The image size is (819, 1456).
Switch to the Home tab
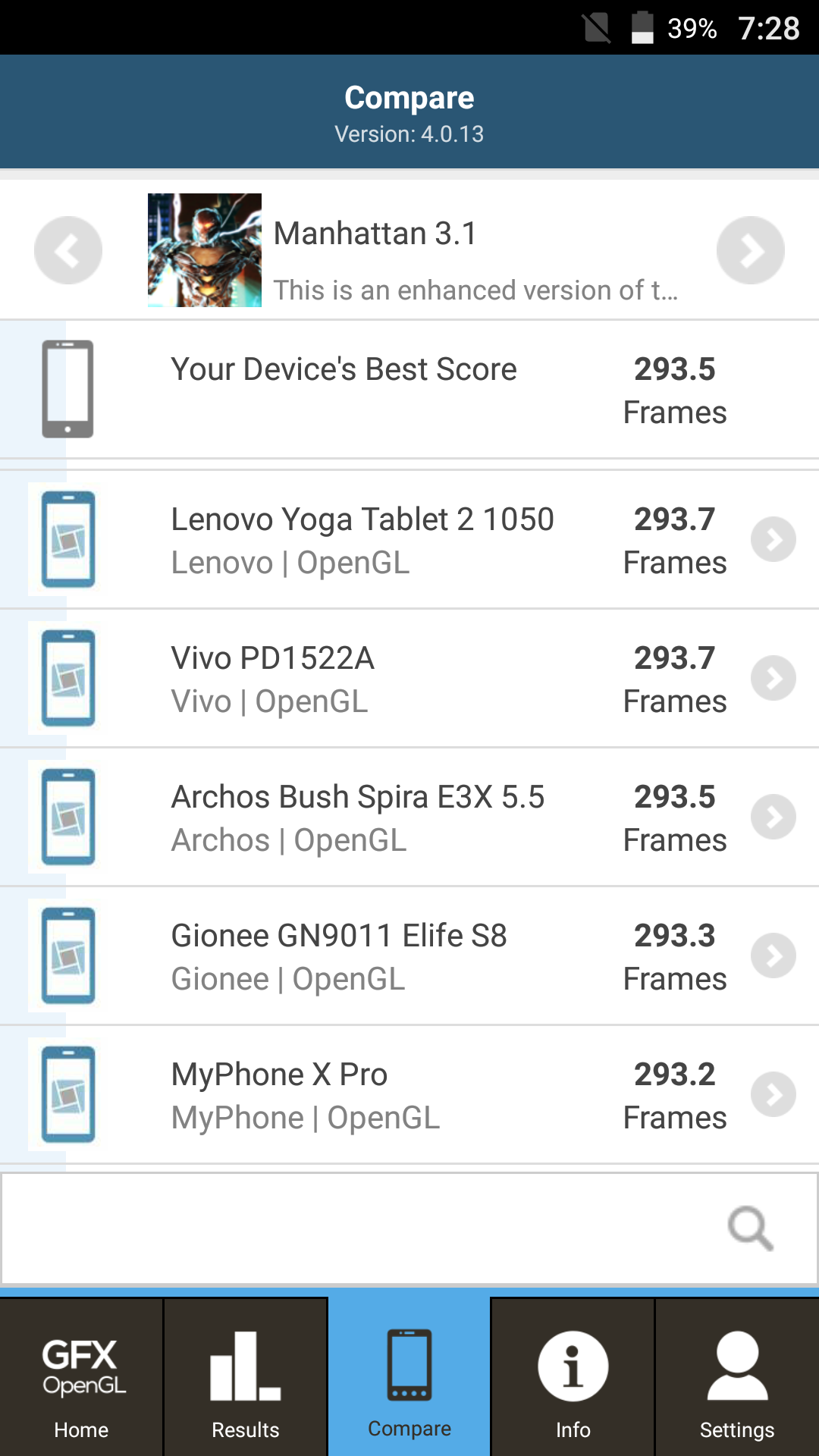81,1377
